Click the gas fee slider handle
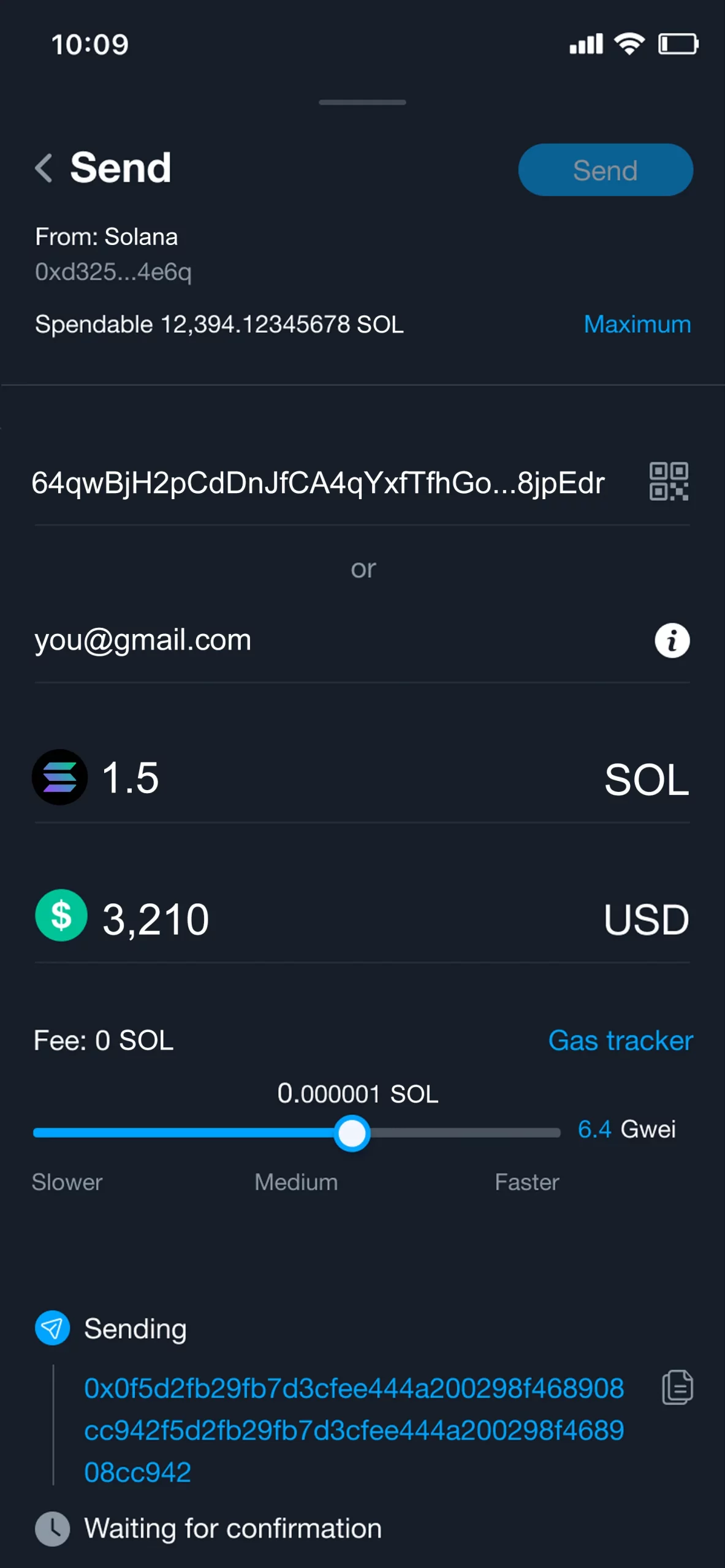The width and height of the screenshot is (725, 1568). click(352, 1132)
